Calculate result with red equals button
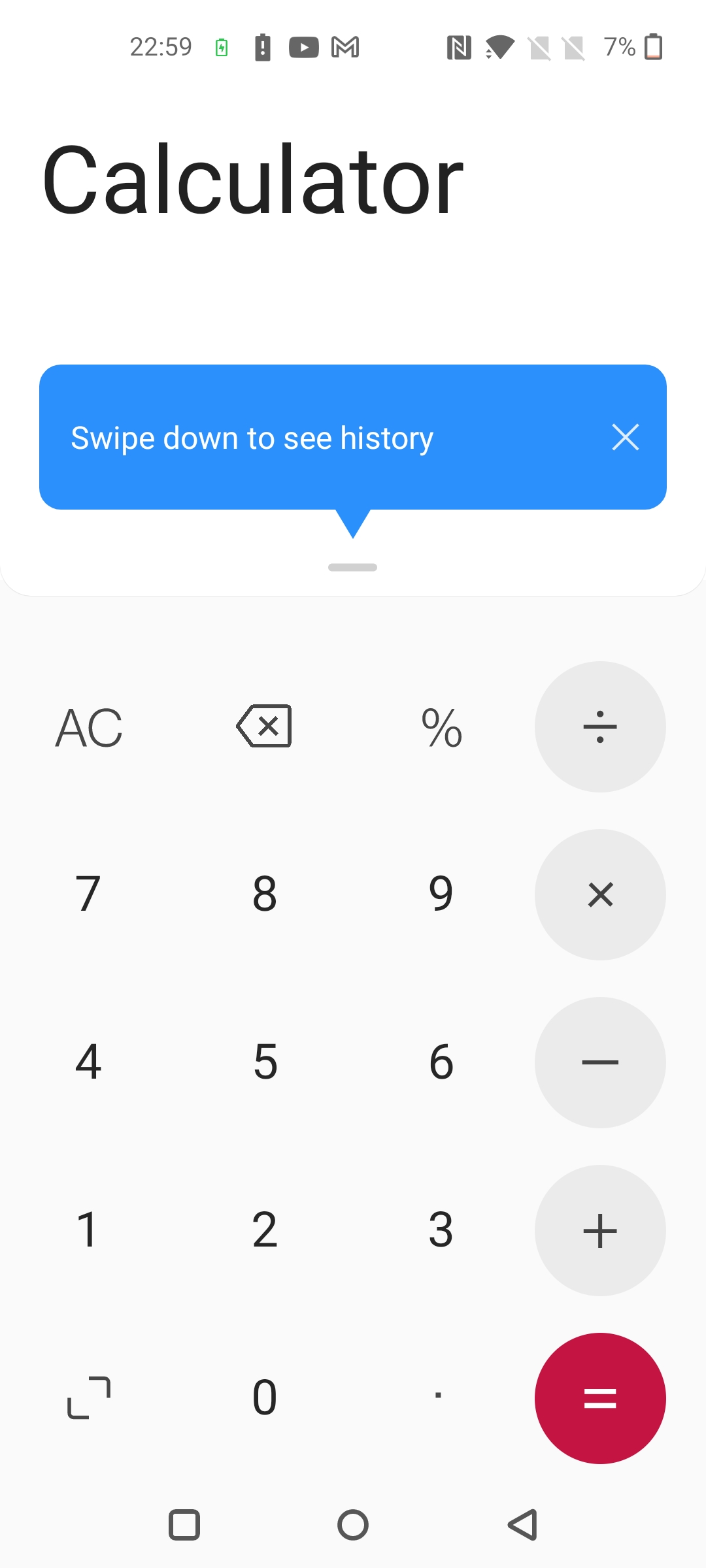Image resolution: width=706 pixels, height=1568 pixels. [600, 1398]
